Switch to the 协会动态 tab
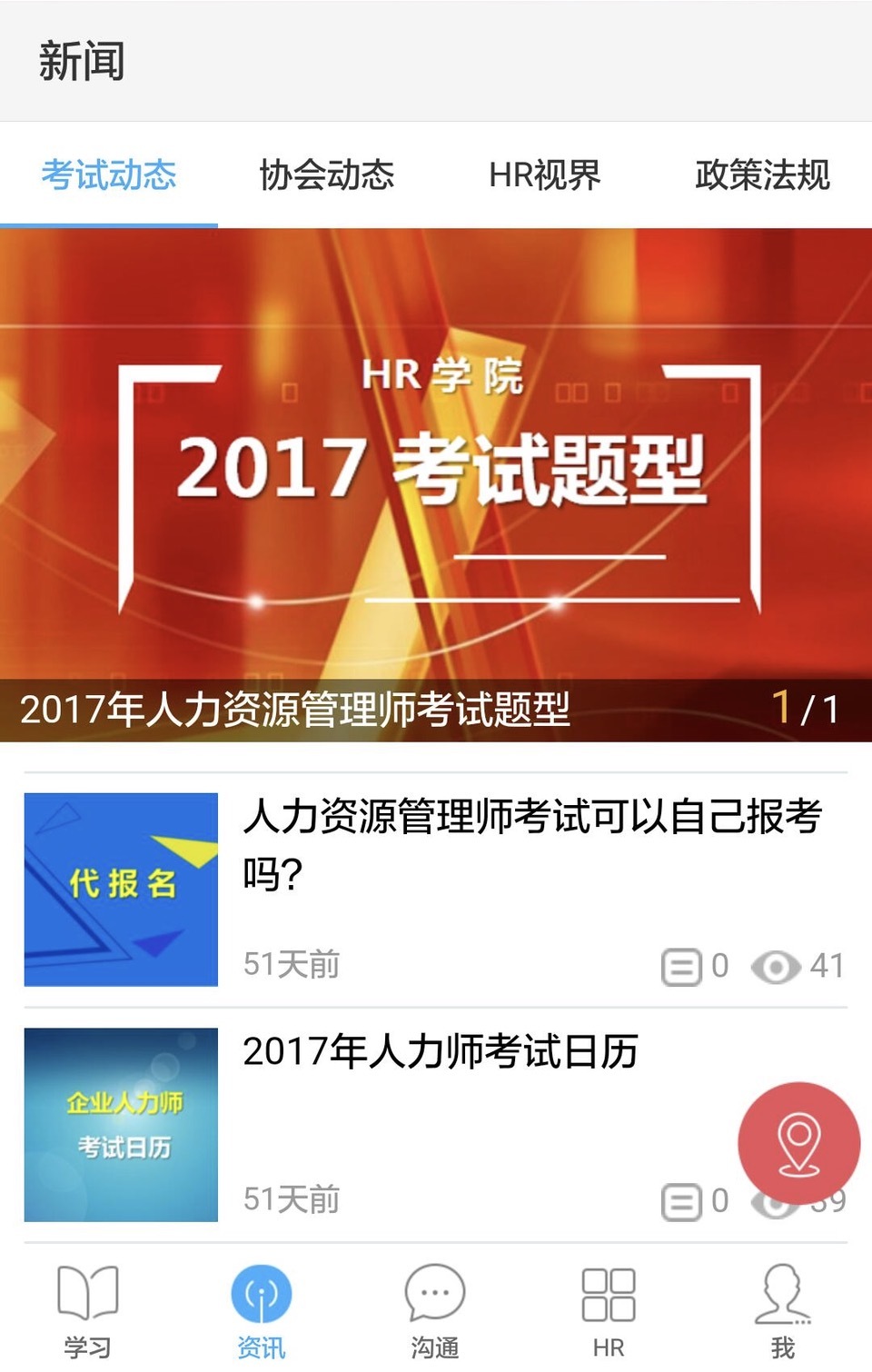This screenshot has width=872, height=1372. (x=327, y=174)
